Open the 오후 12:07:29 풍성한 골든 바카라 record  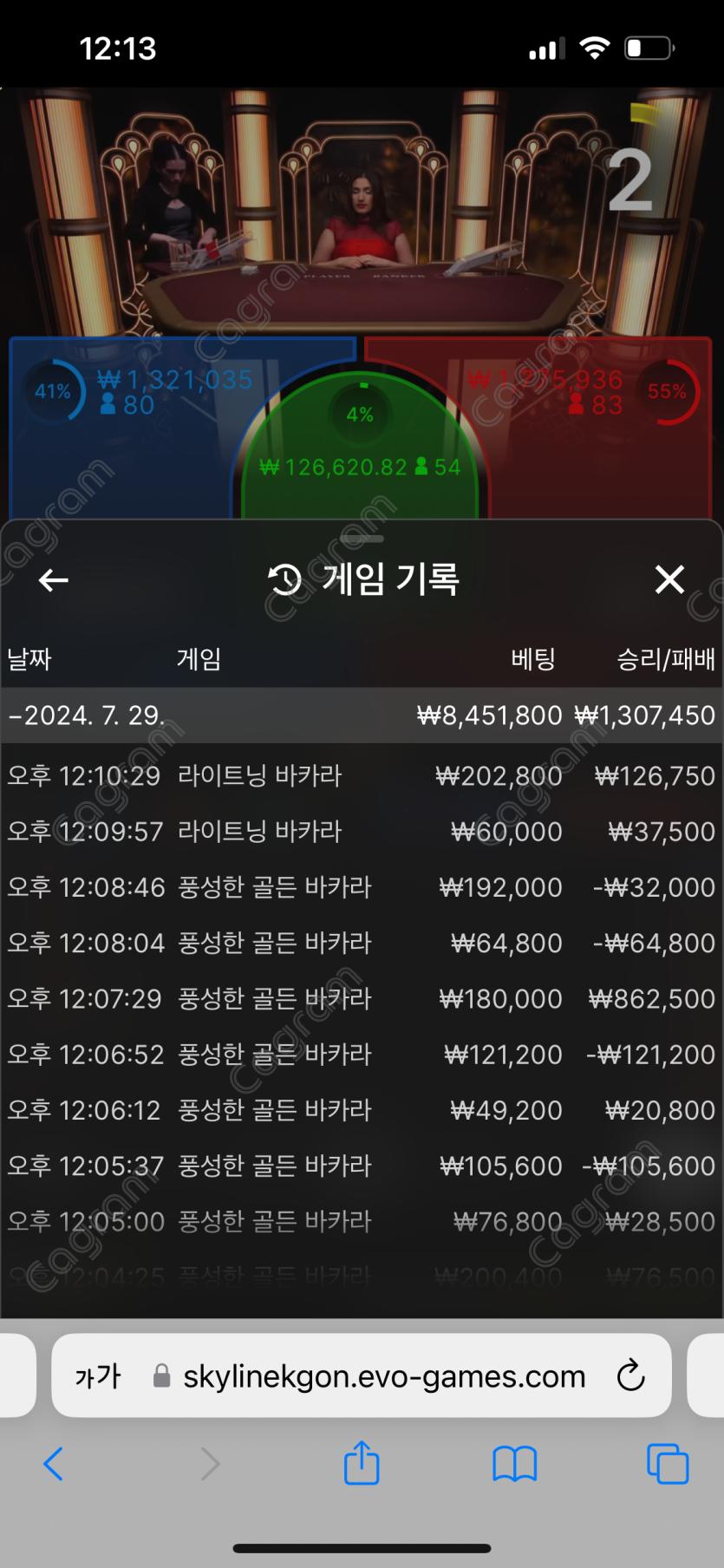(x=362, y=998)
